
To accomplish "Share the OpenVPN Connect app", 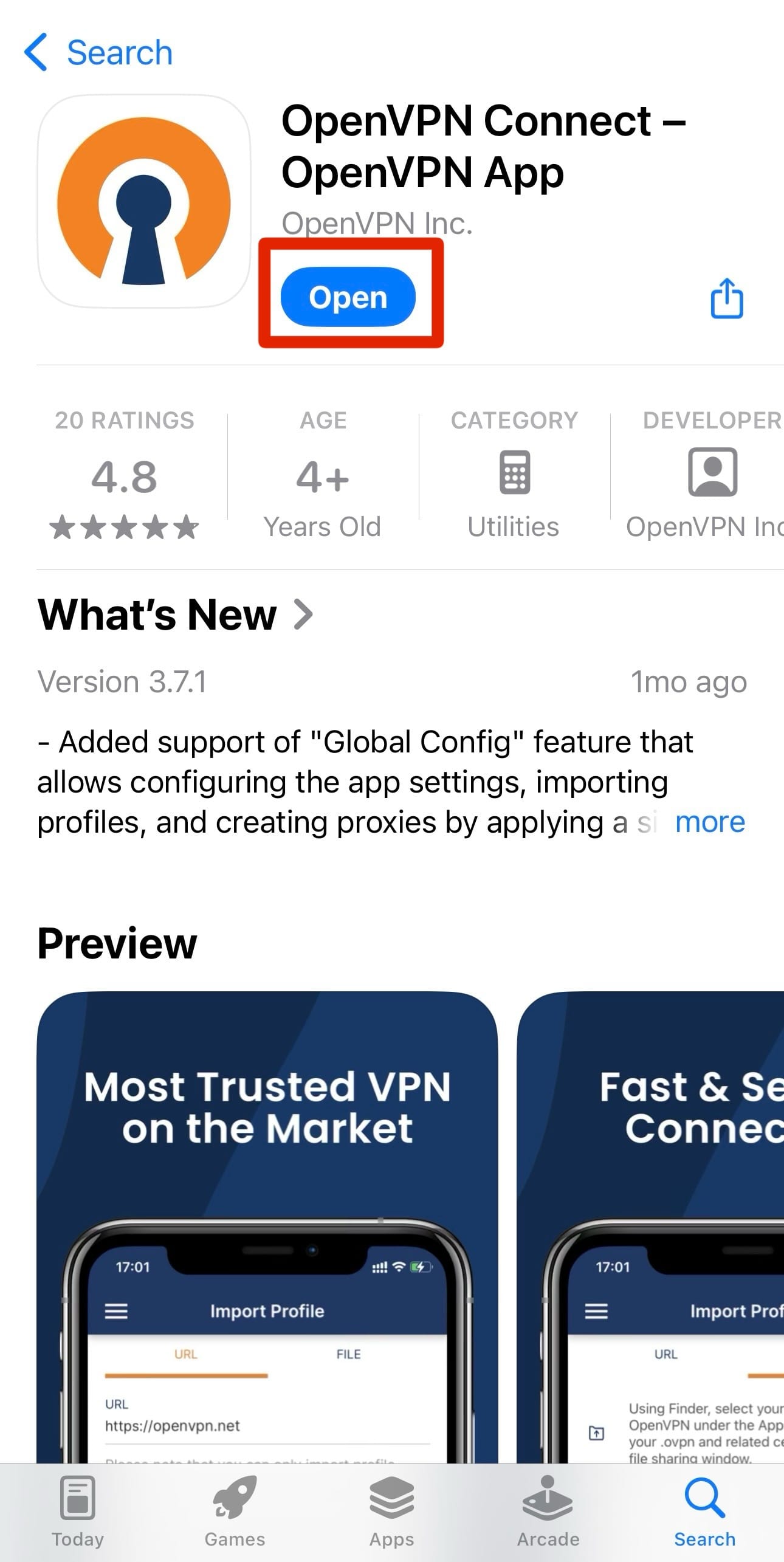I will pyautogui.click(x=726, y=298).
